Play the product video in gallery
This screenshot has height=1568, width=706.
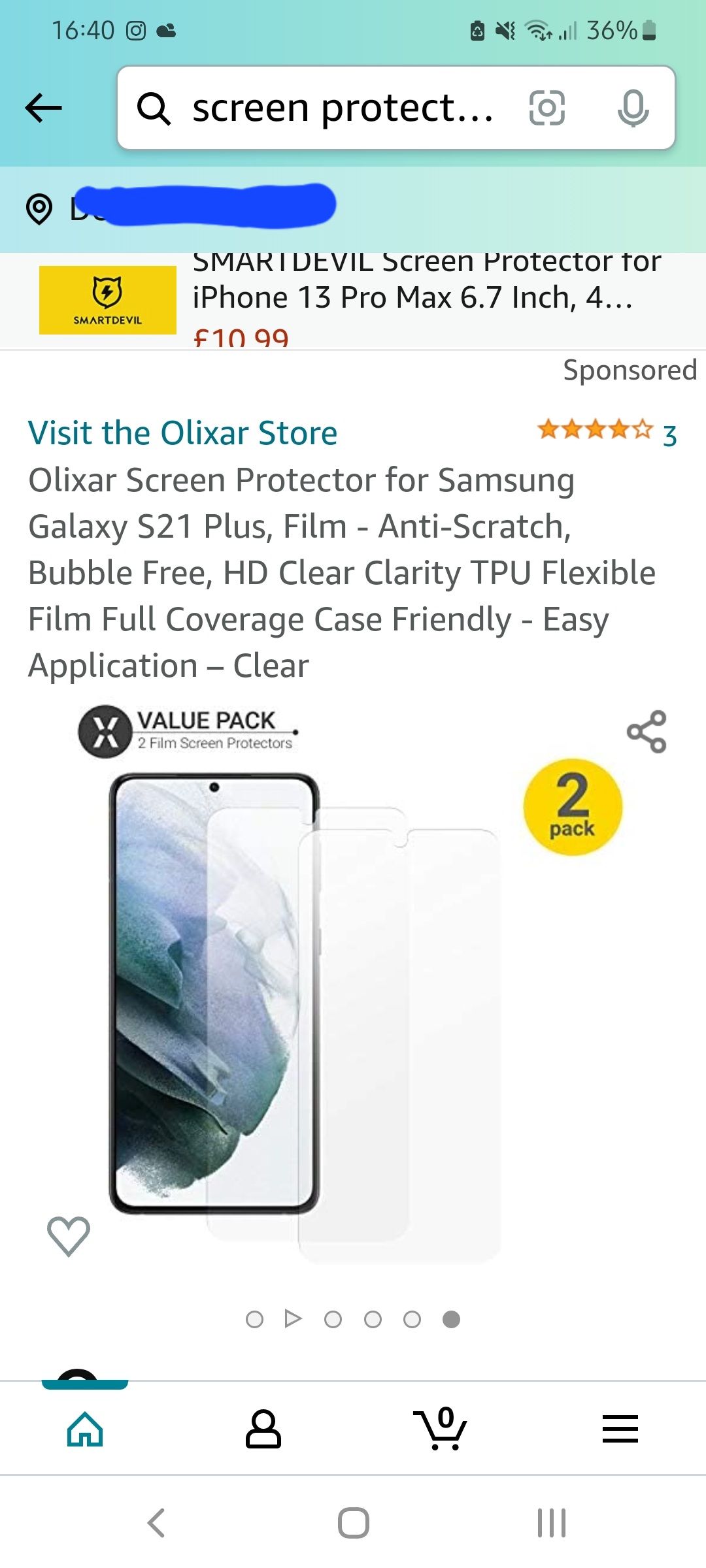[x=294, y=1319]
